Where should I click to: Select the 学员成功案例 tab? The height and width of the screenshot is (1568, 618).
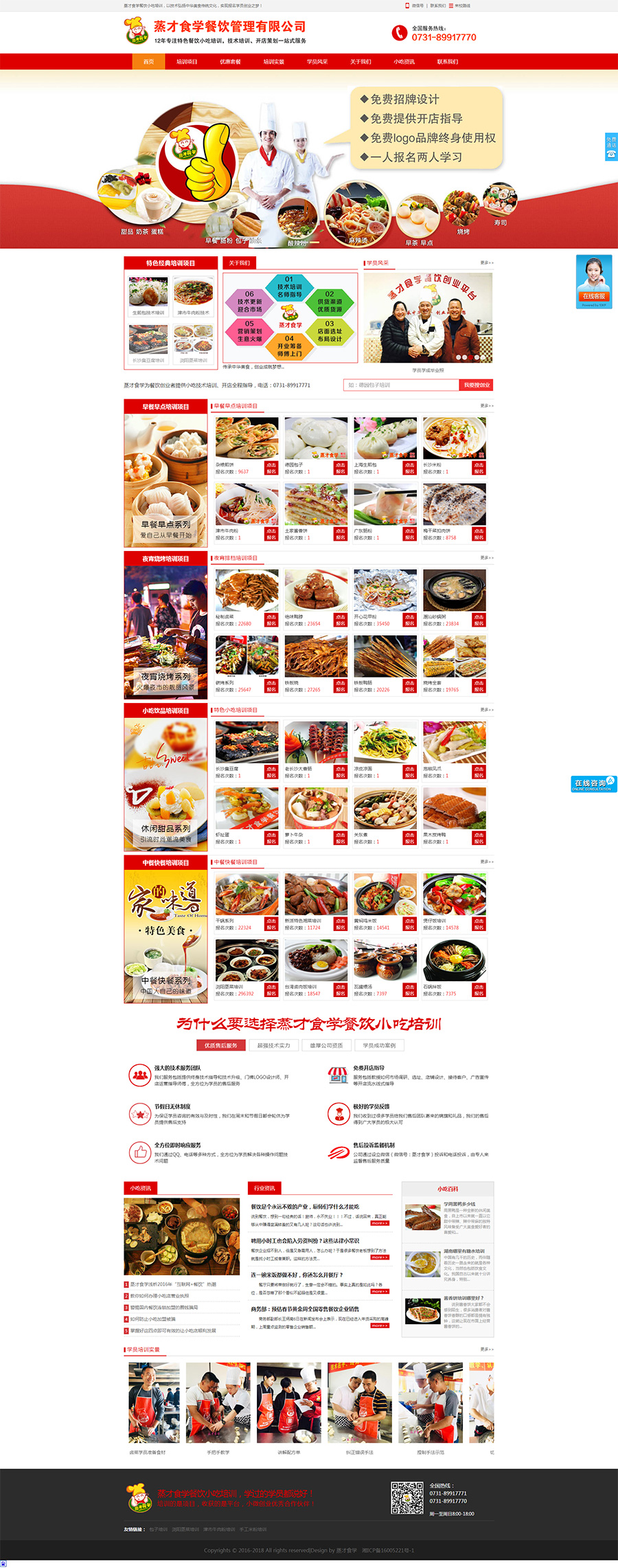pos(380,1045)
